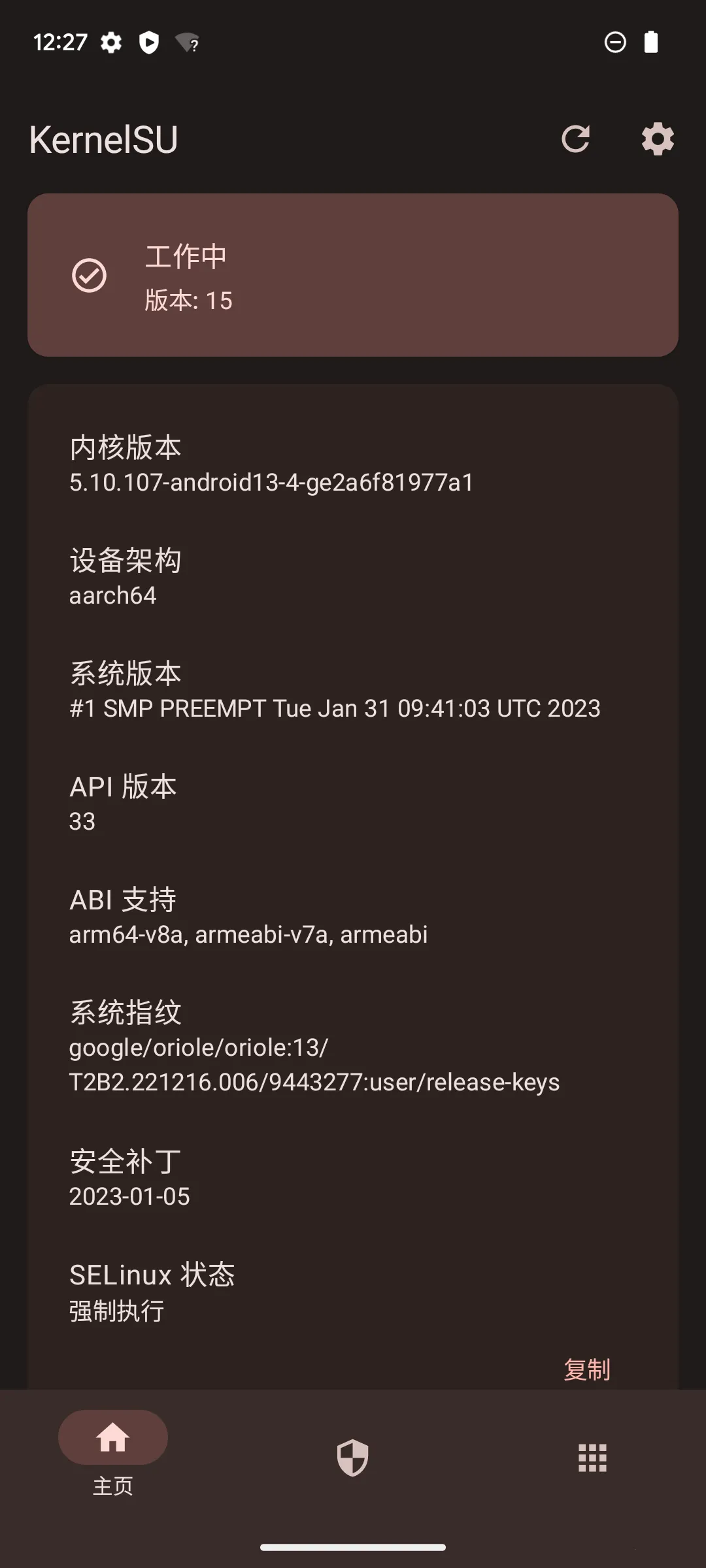Open the modules grid icon in bottom navigation
Screen dimensions: 706x1568
coord(592,1456)
